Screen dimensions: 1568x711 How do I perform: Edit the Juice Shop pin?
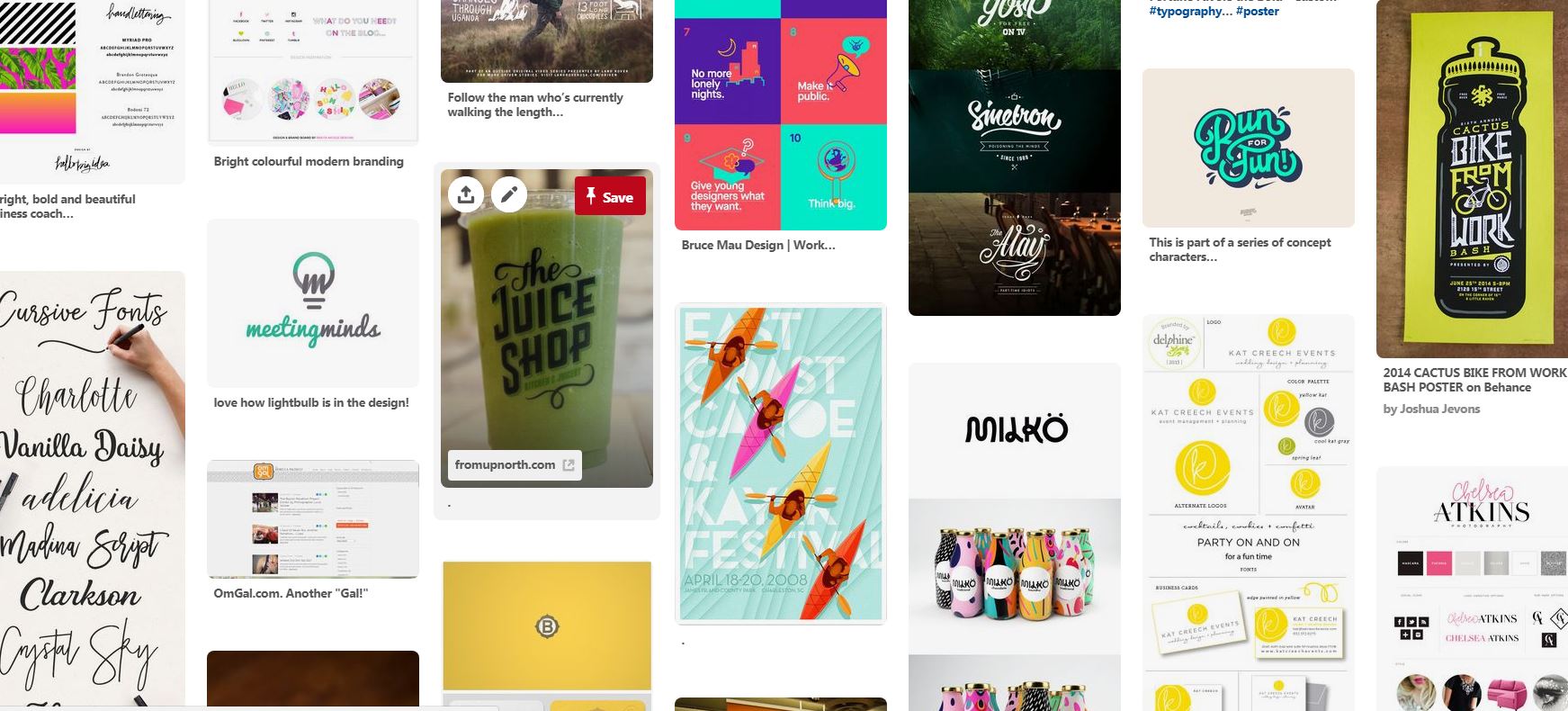coord(508,193)
